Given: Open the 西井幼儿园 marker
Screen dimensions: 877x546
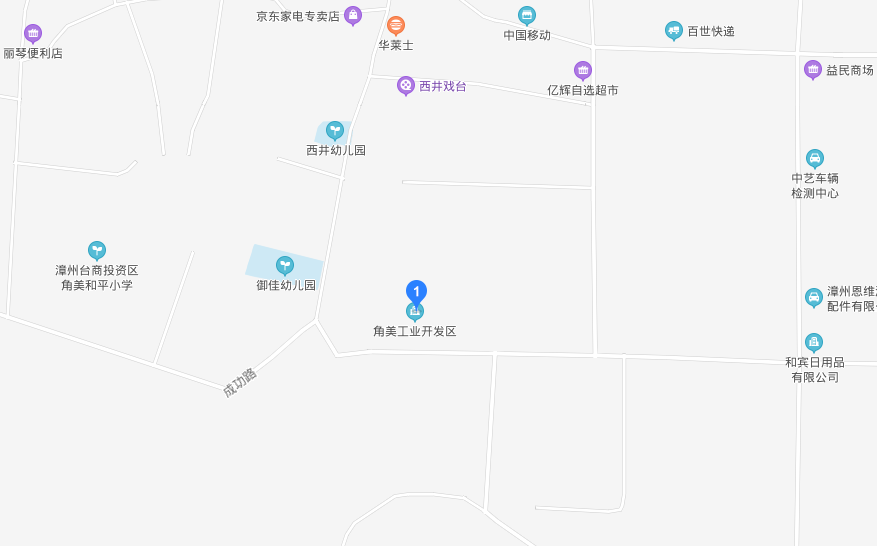Looking at the screenshot, I should 335,130.
